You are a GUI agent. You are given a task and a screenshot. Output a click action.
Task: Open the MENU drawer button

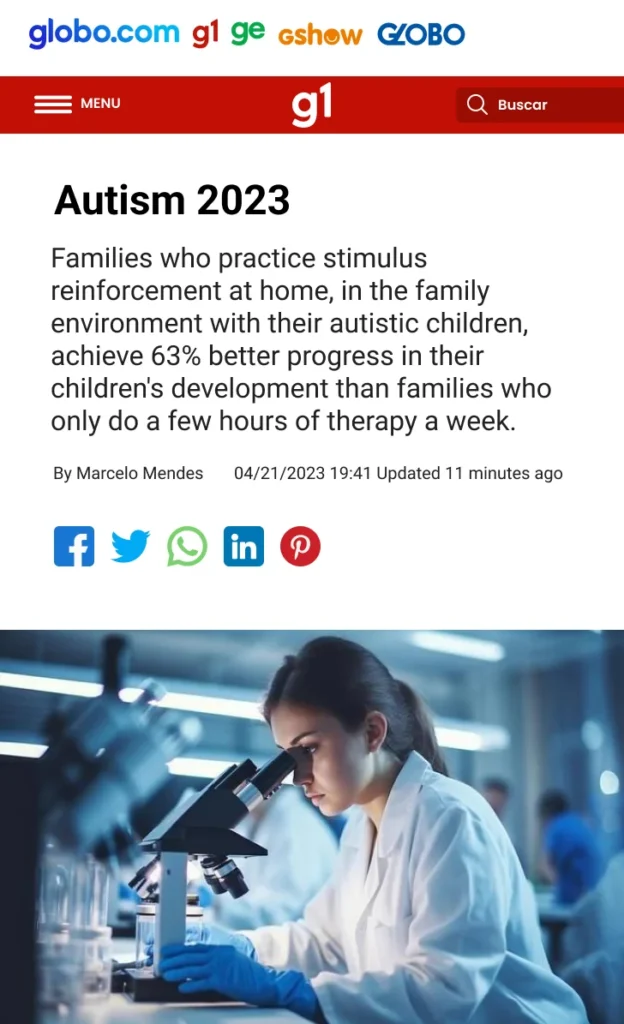click(77, 104)
